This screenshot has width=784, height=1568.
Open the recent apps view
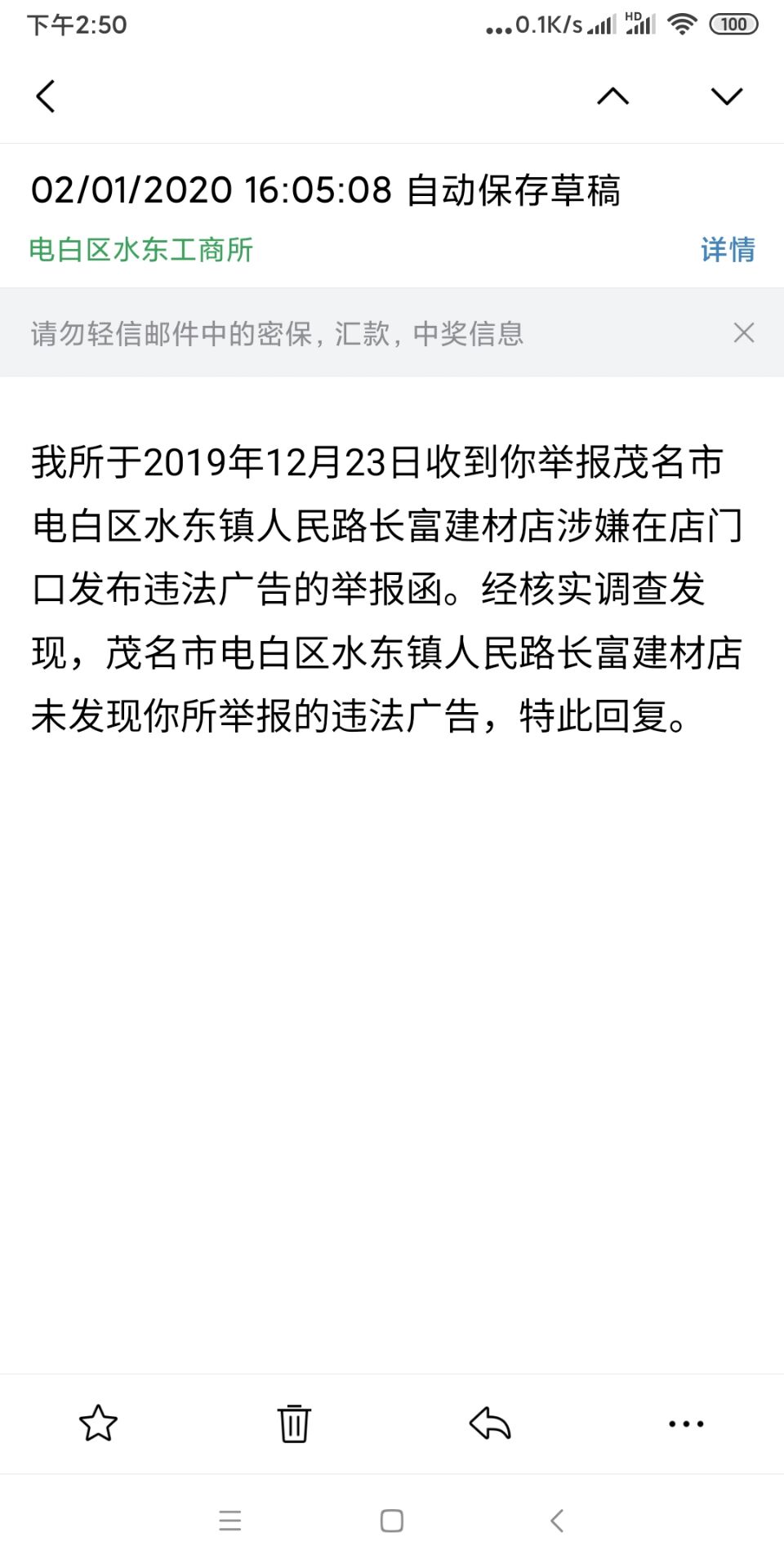point(230,1521)
